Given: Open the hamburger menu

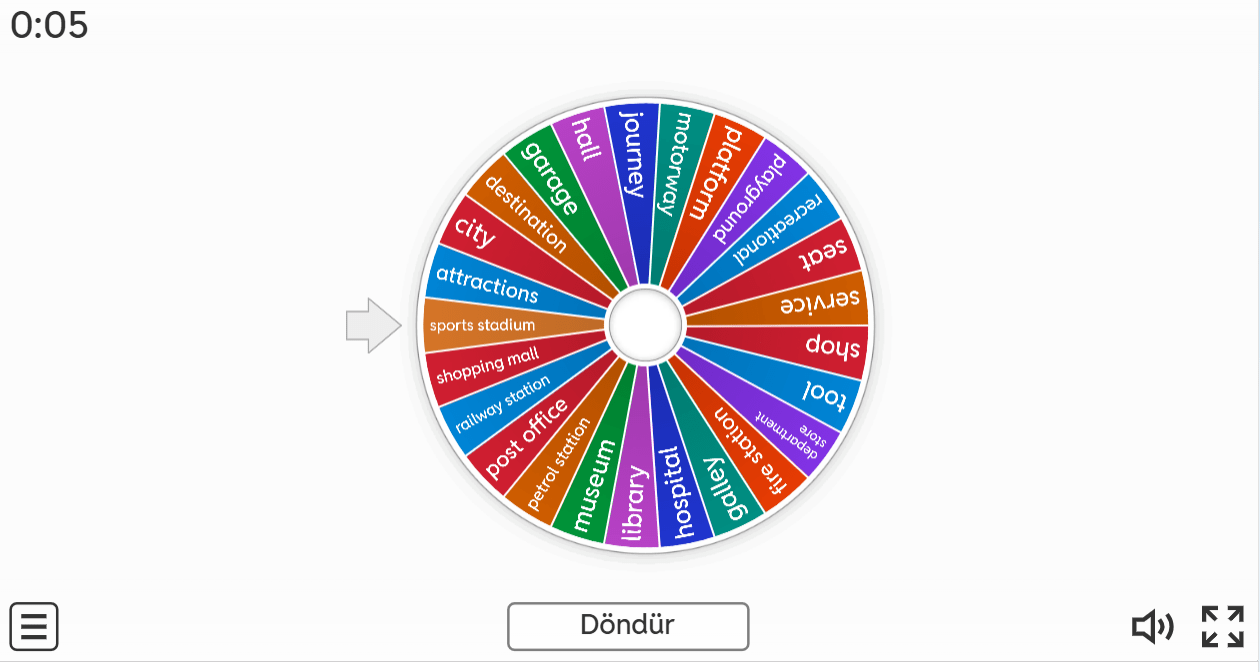Looking at the screenshot, I should [x=34, y=627].
